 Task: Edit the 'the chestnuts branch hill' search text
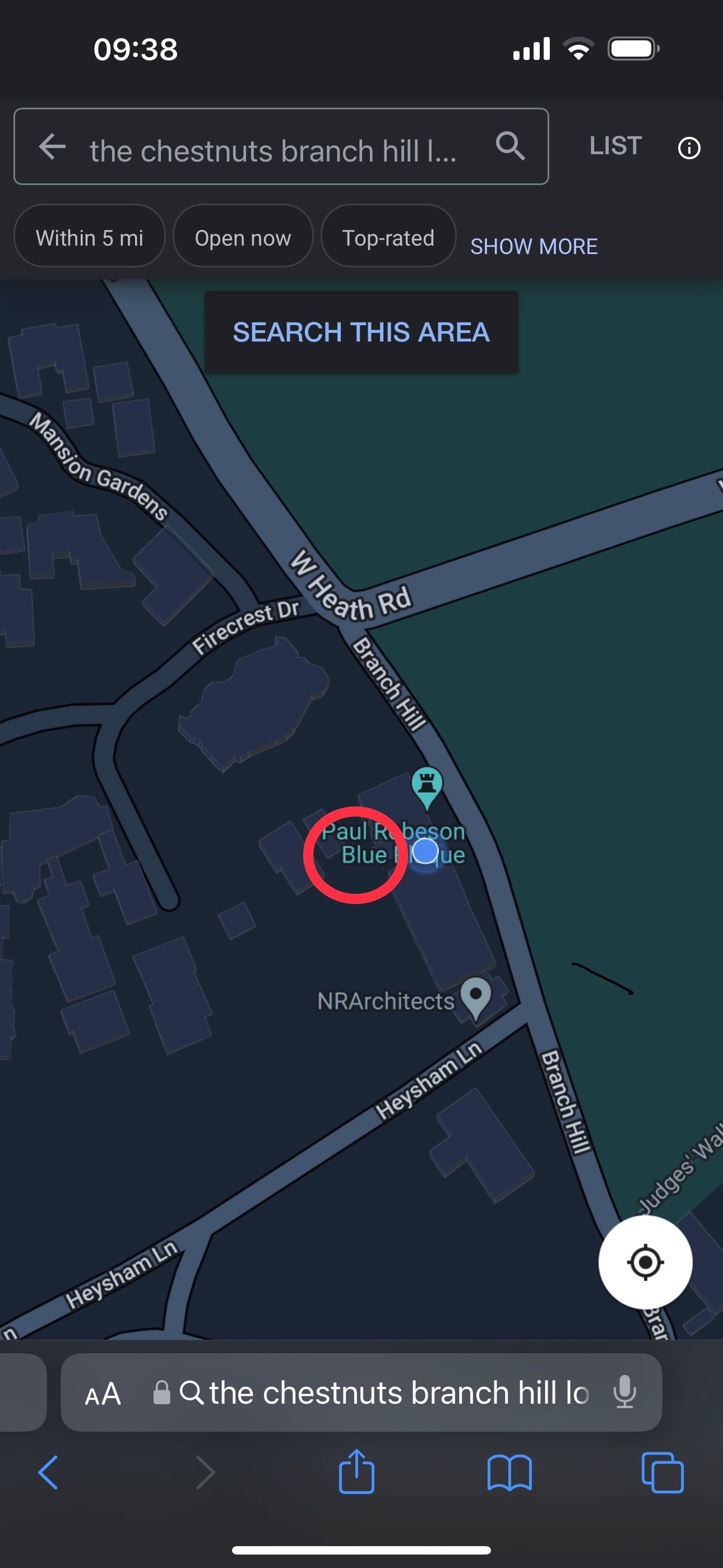pos(274,150)
